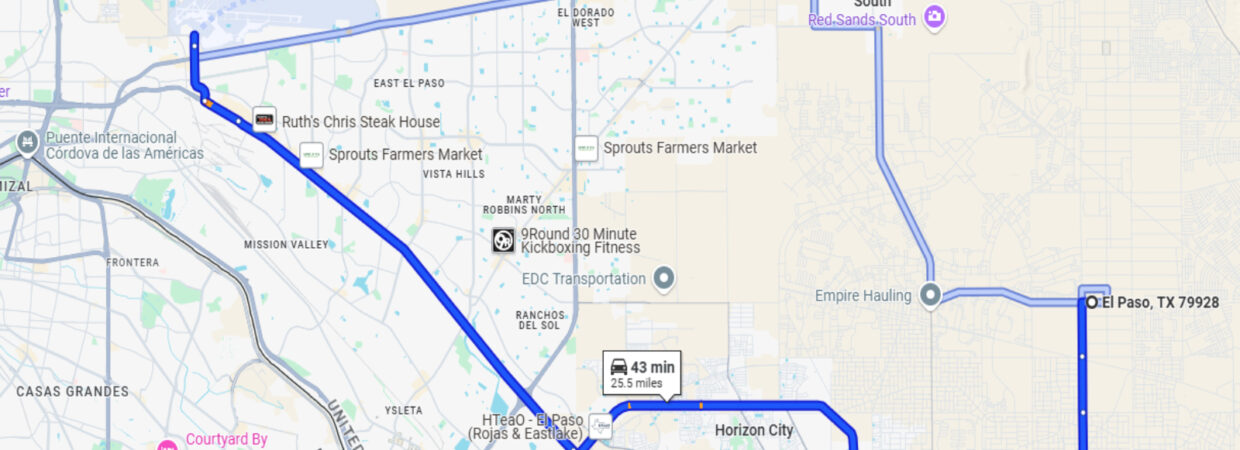This screenshot has width=1240, height=450.
Task: Tap the El Paso, TX 79928 destination marker
Action: 1092,302
